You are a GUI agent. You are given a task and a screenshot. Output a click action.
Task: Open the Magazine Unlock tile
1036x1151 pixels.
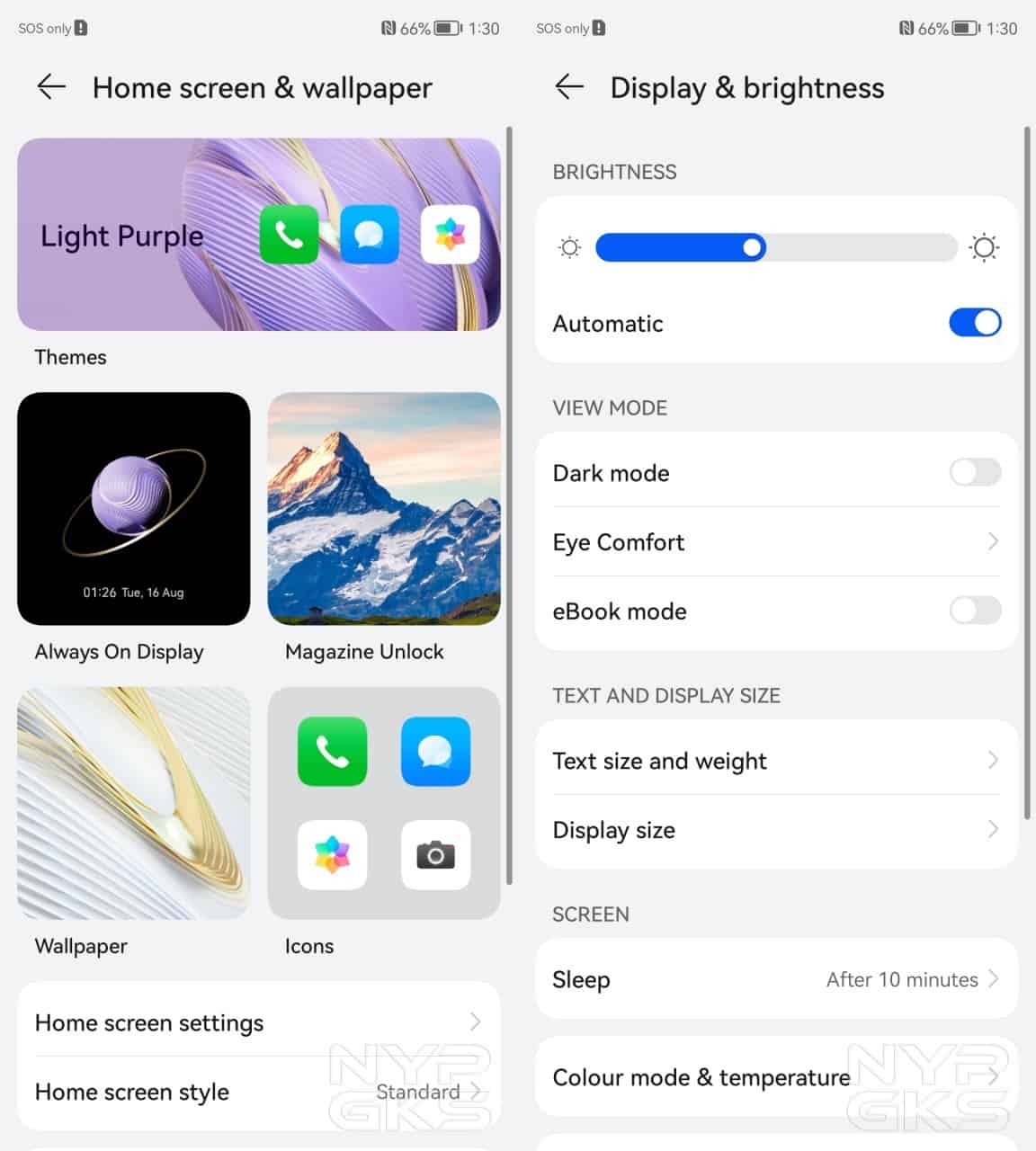click(x=384, y=509)
